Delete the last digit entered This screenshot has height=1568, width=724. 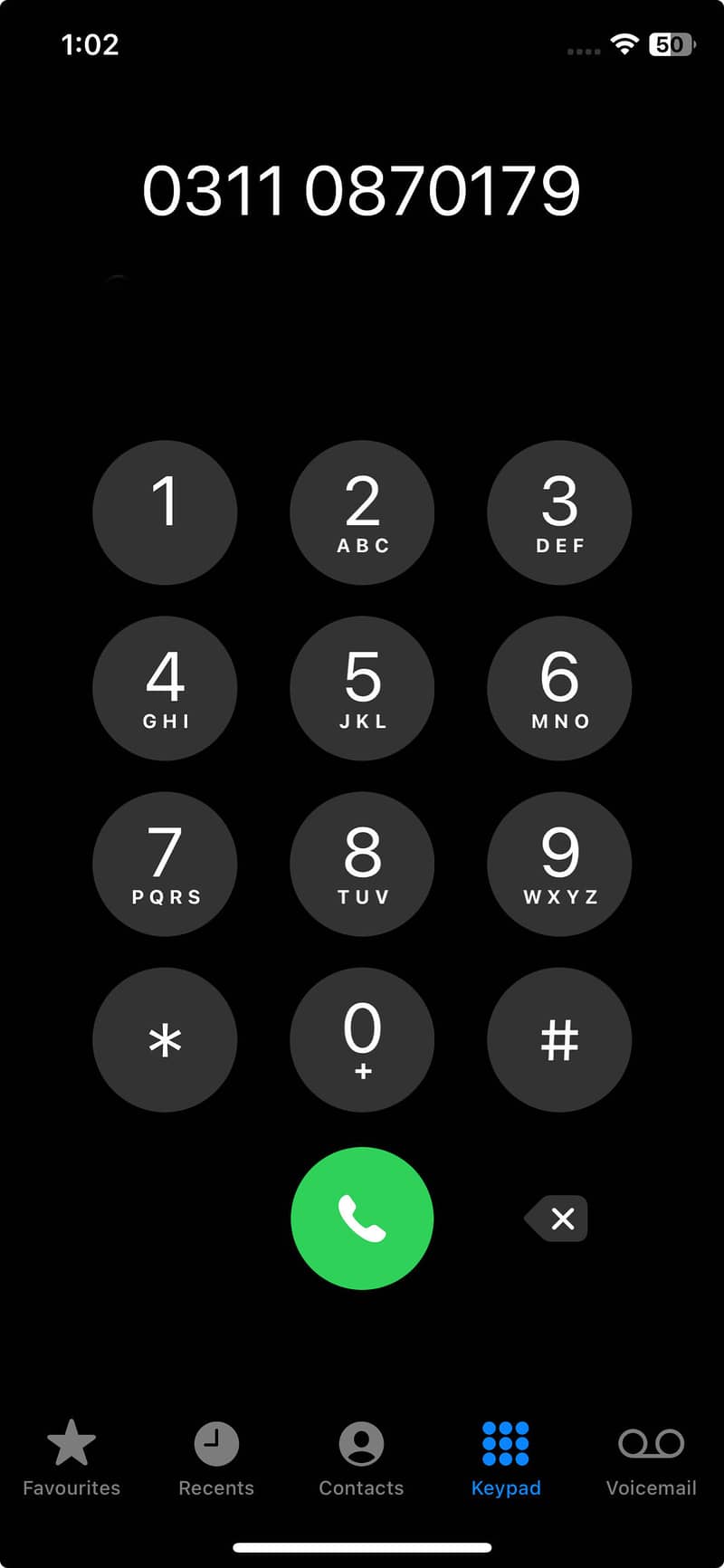pyautogui.click(x=557, y=1219)
